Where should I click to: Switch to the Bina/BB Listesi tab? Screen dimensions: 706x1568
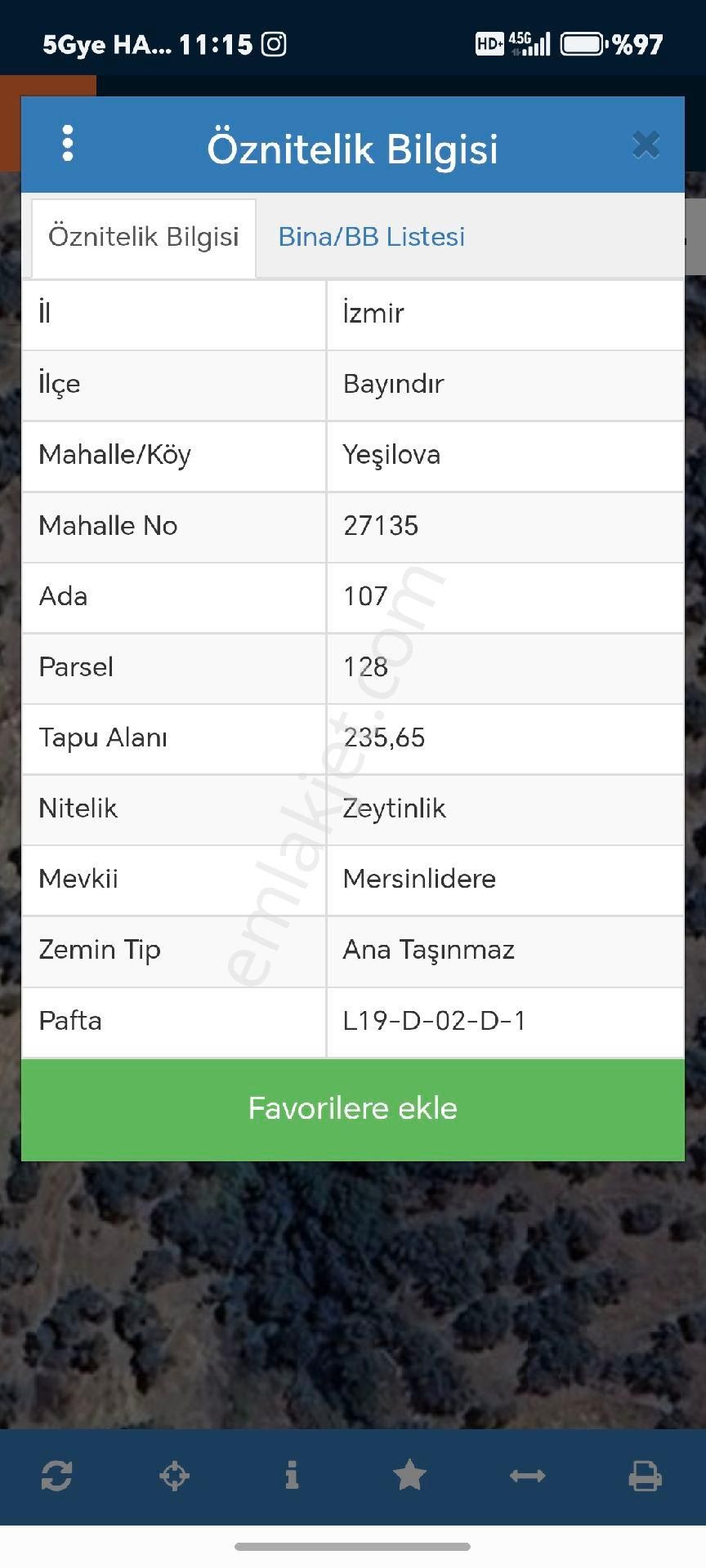click(x=371, y=237)
